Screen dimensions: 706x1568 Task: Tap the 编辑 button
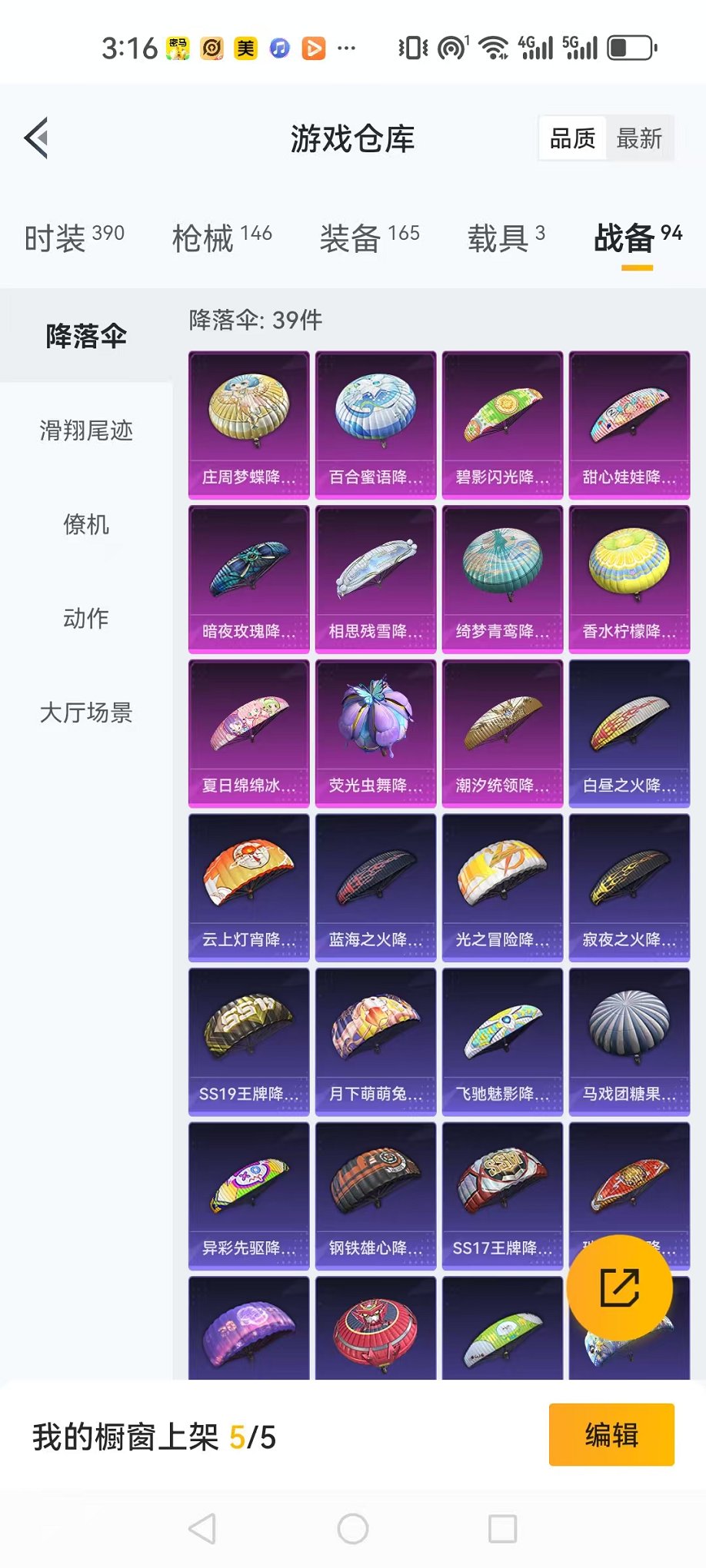point(611,1434)
